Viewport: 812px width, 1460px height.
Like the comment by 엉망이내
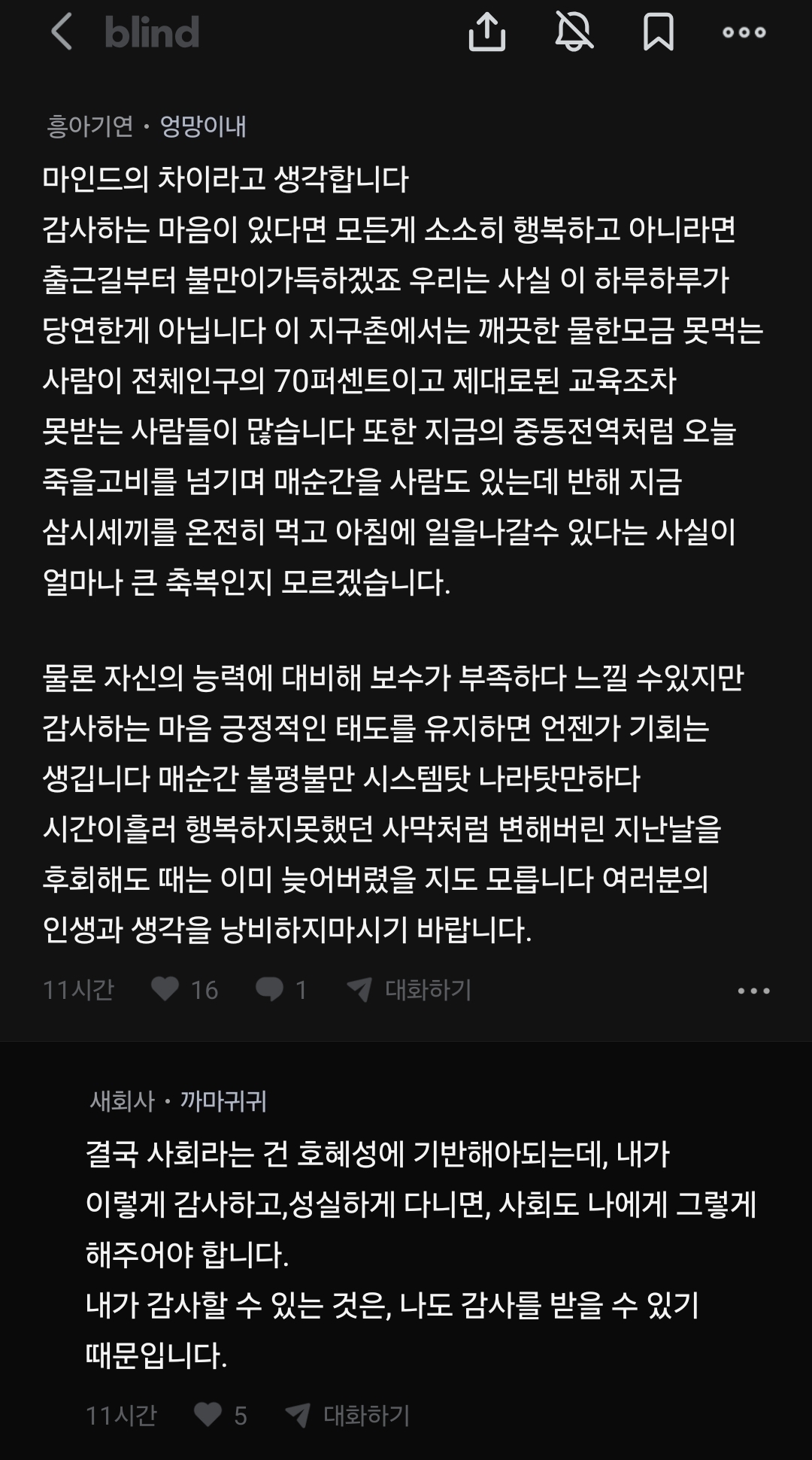[165, 989]
